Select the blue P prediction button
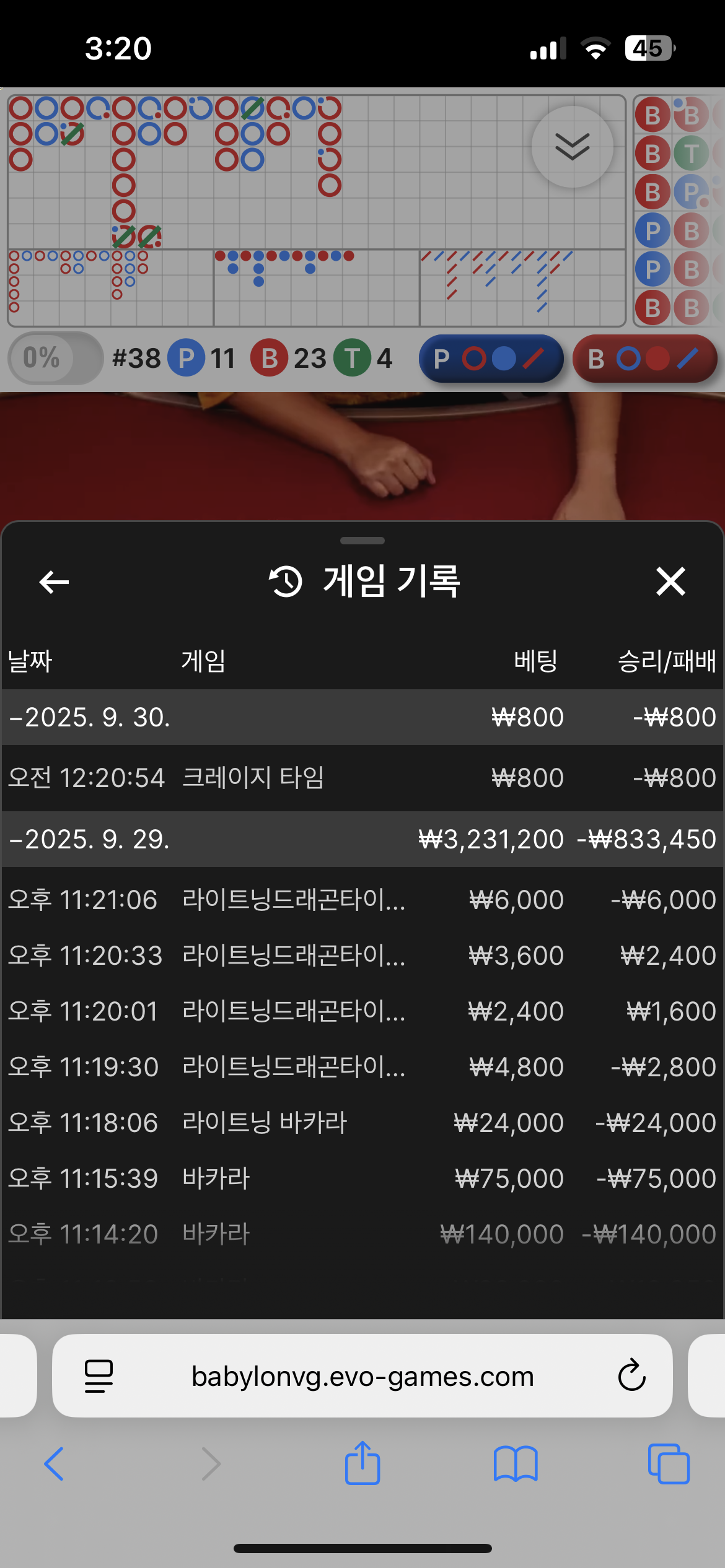725x1568 pixels. coord(491,359)
